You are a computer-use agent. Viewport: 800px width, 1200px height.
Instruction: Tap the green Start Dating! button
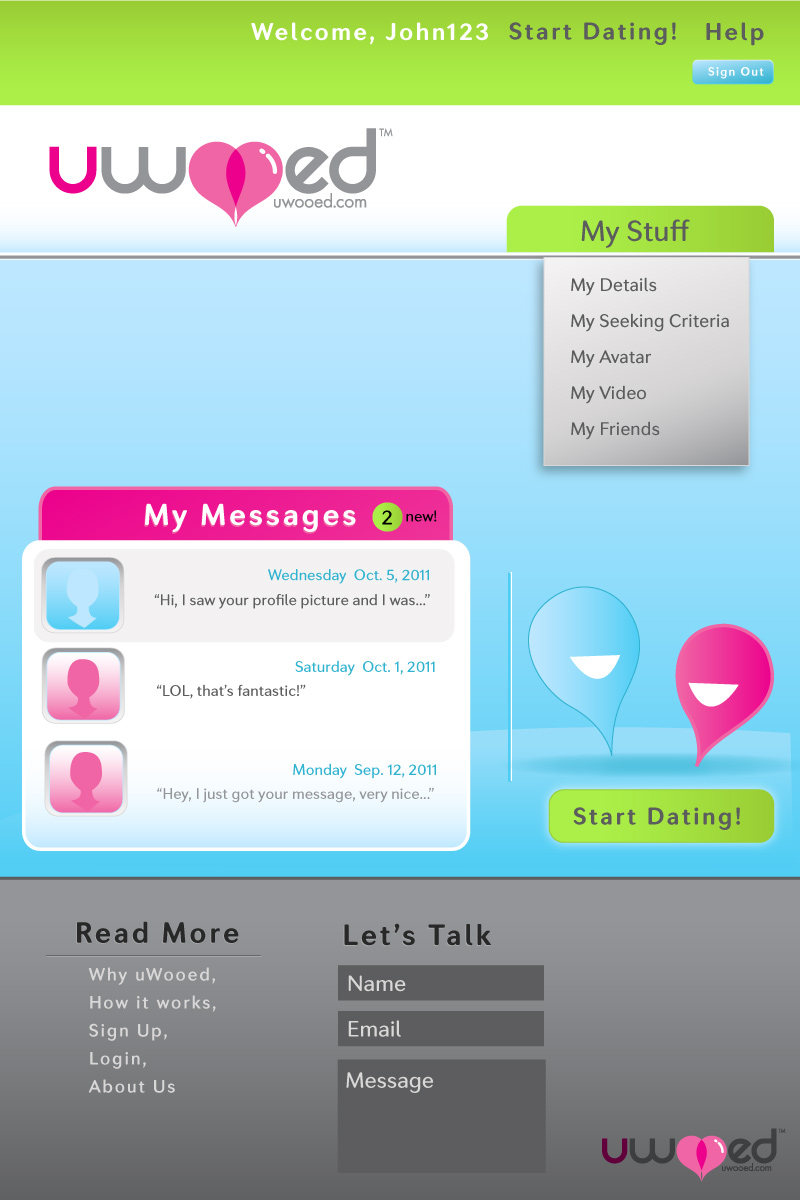pos(661,816)
